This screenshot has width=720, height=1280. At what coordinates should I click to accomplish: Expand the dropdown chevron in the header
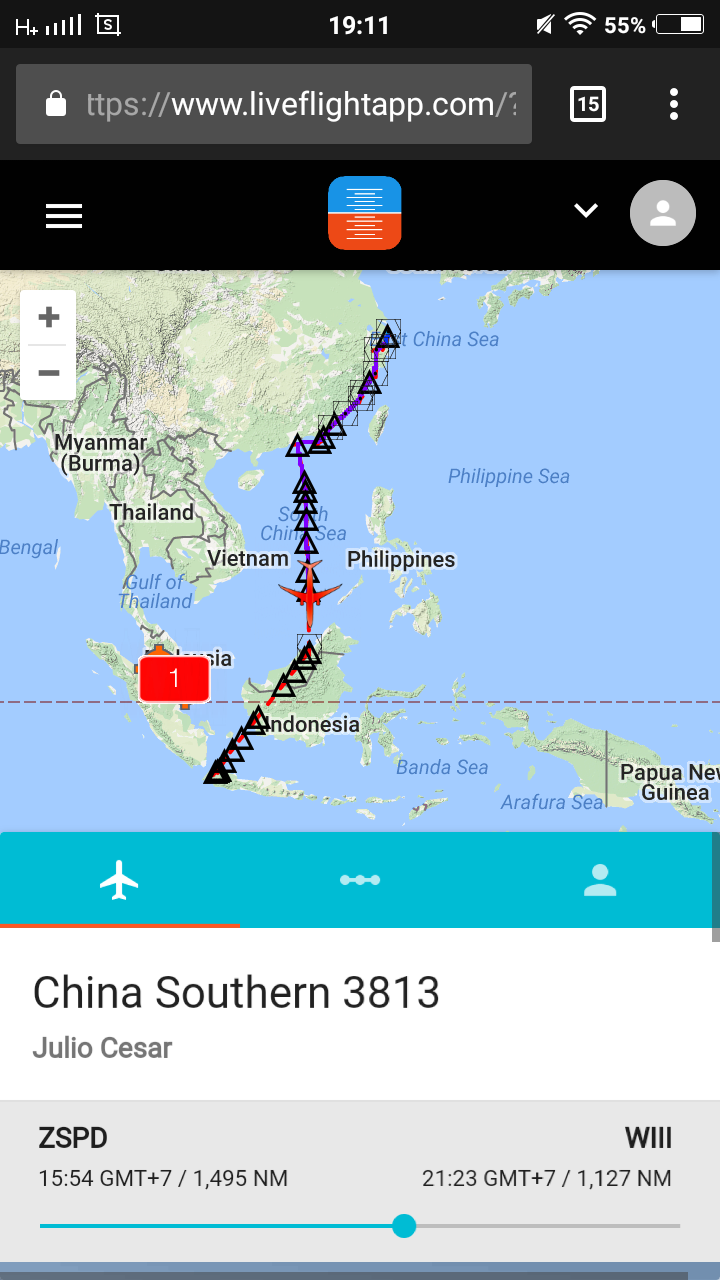586,210
